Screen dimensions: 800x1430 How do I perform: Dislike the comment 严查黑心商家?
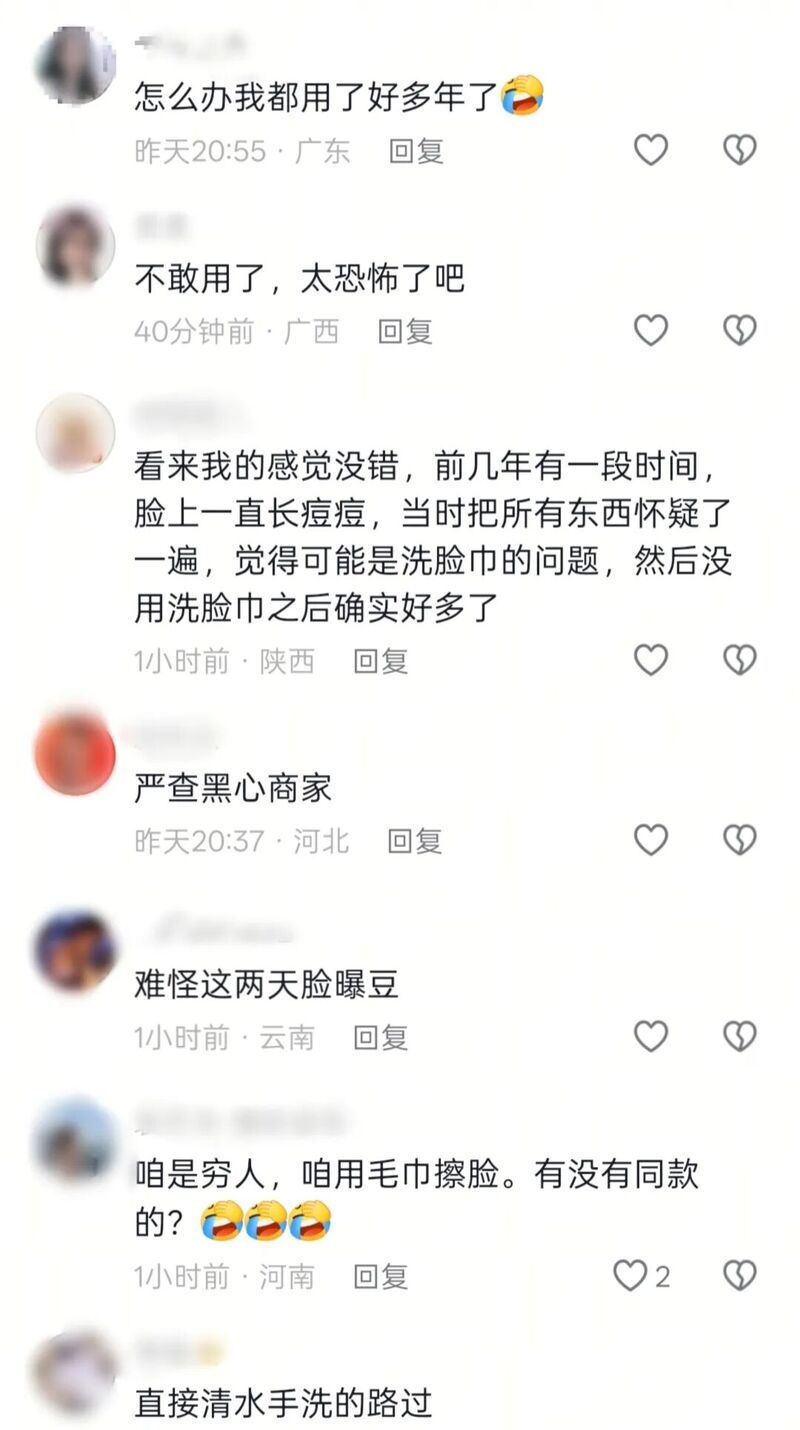point(740,840)
